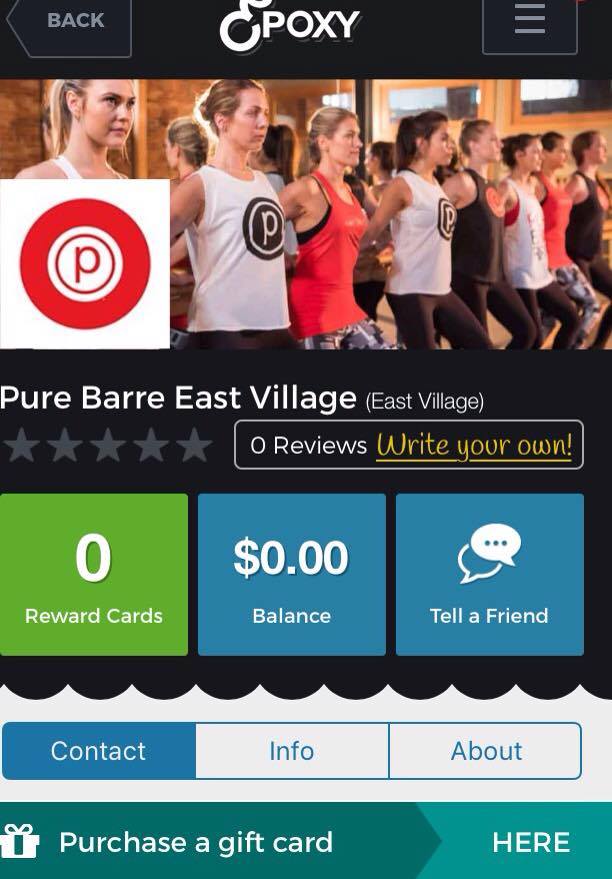The height and width of the screenshot is (879, 612).
Task: Purchase a gift card HERE
Action: click(530, 842)
